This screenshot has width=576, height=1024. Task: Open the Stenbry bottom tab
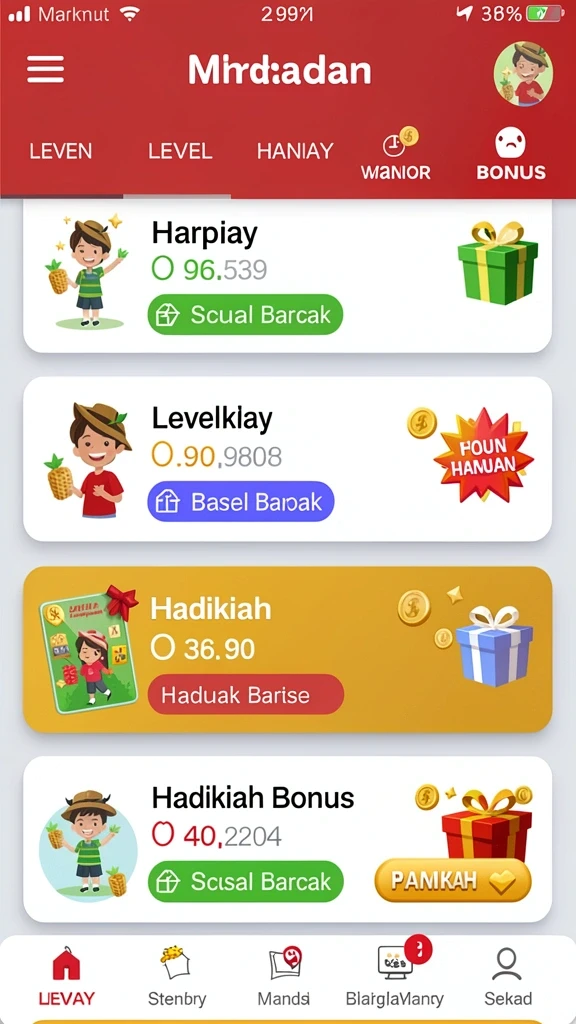click(176, 976)
